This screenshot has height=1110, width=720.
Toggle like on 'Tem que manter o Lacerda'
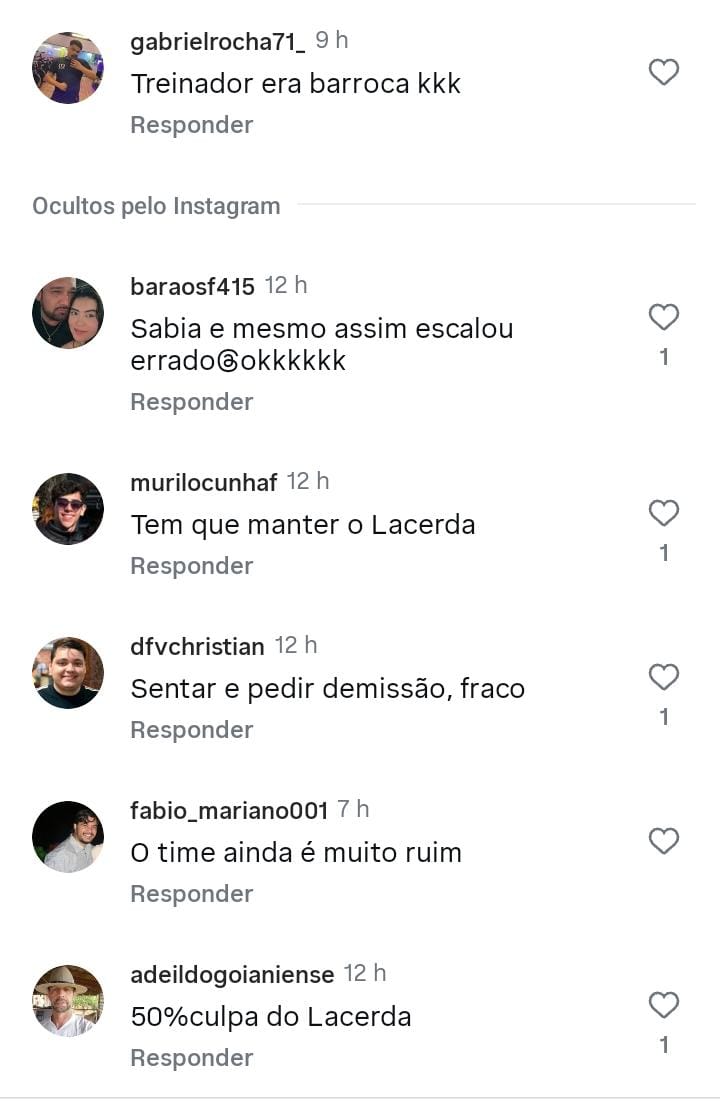pyautogui.click(x=662, y=513)
